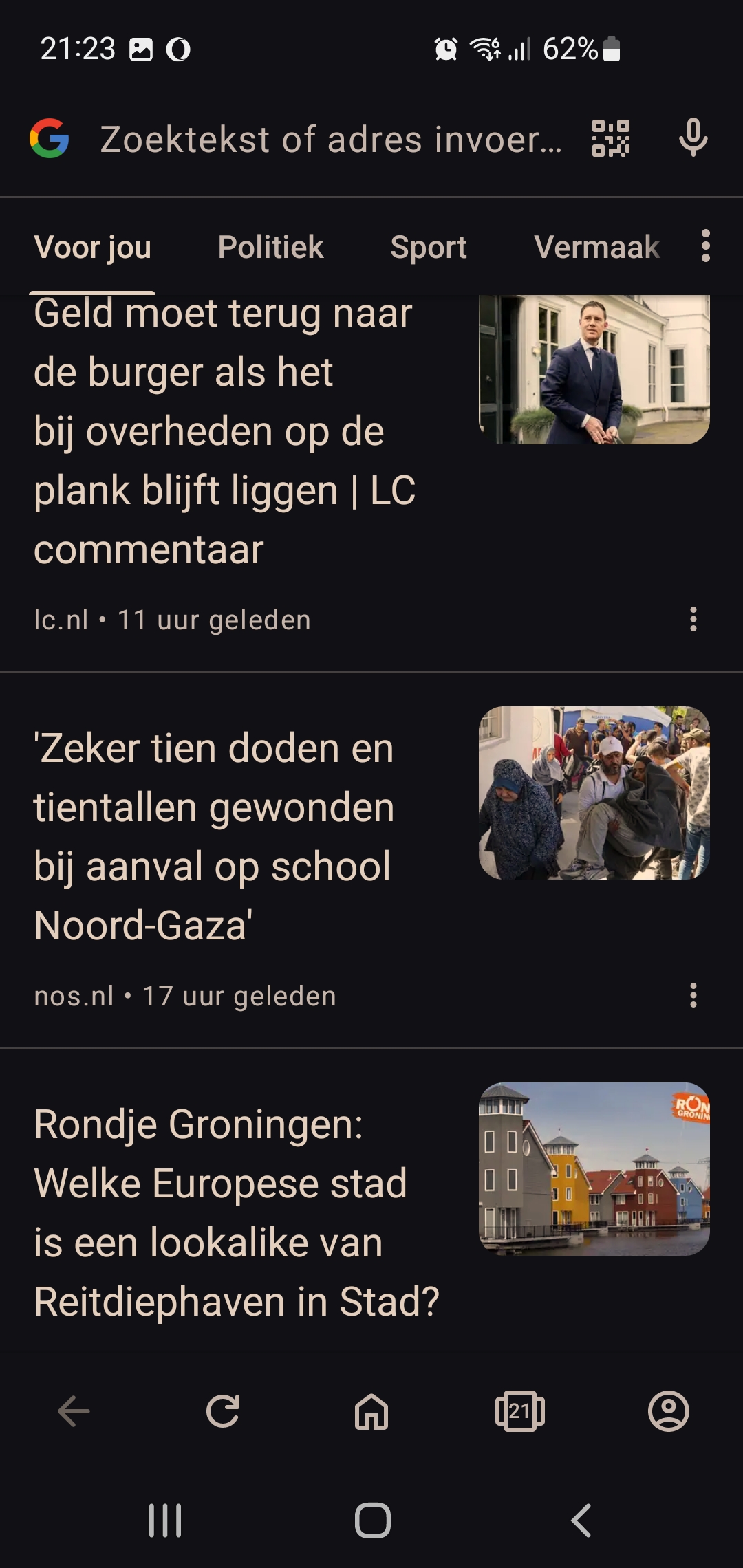The width and height of the screenshot is (743, 1568).
Task: Select the Voor jou tab
Action: click(92, 247)
